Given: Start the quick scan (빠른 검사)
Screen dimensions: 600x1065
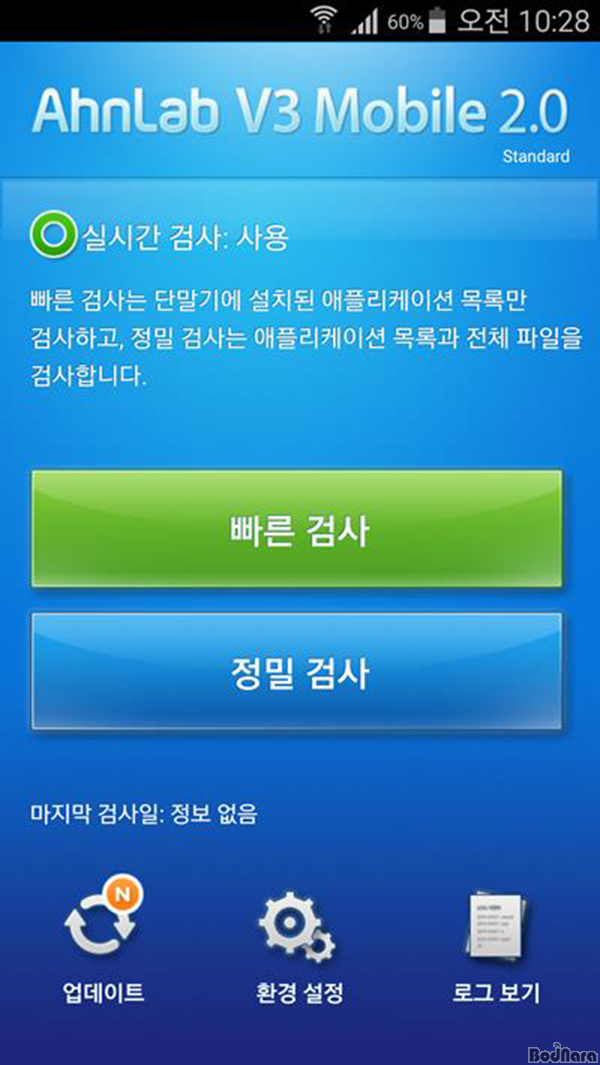Looking at the screenshot, I should (296, 529).
